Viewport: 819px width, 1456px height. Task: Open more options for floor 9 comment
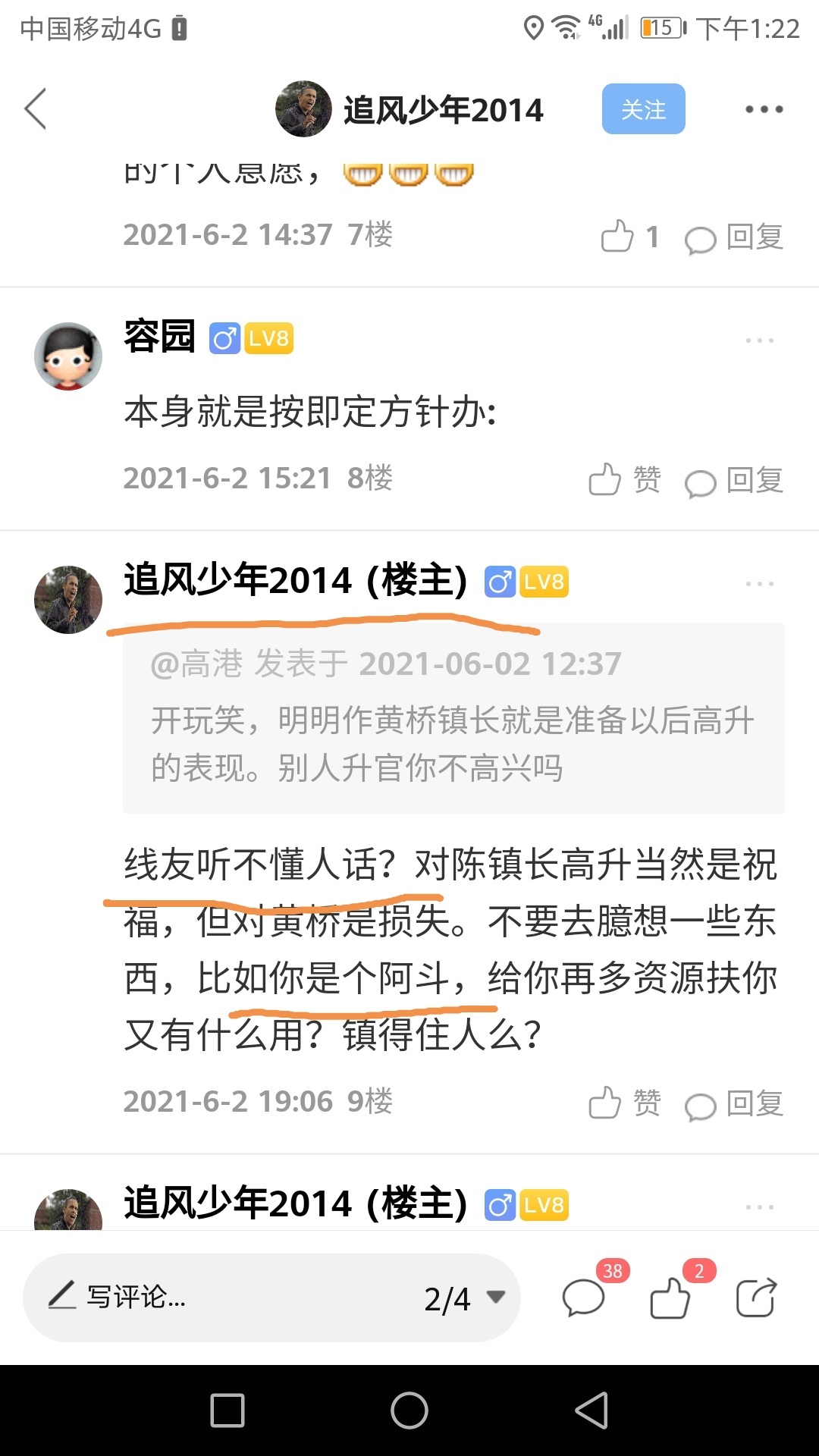click(x=759, y=584)
